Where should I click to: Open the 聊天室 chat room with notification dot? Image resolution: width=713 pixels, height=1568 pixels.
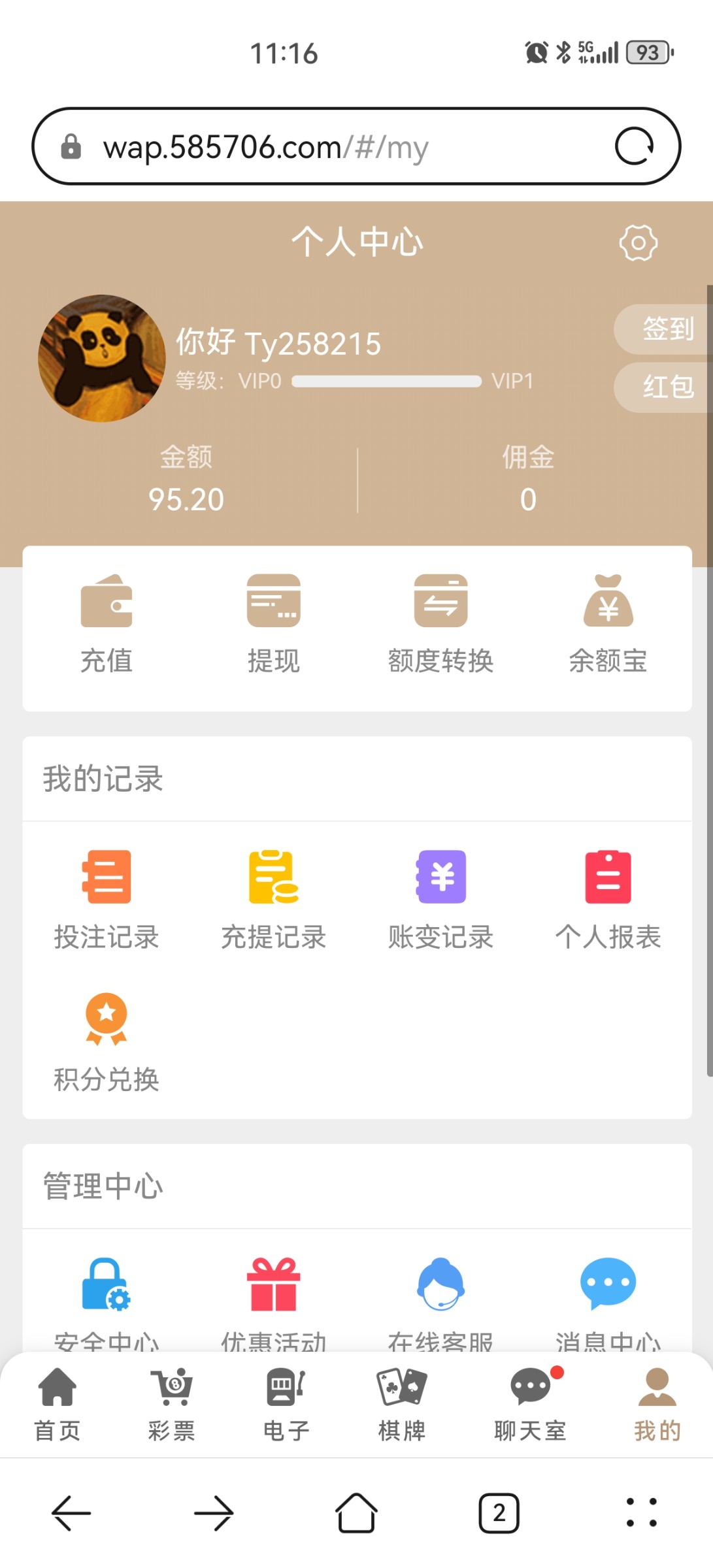click(x=531, y=1405)
